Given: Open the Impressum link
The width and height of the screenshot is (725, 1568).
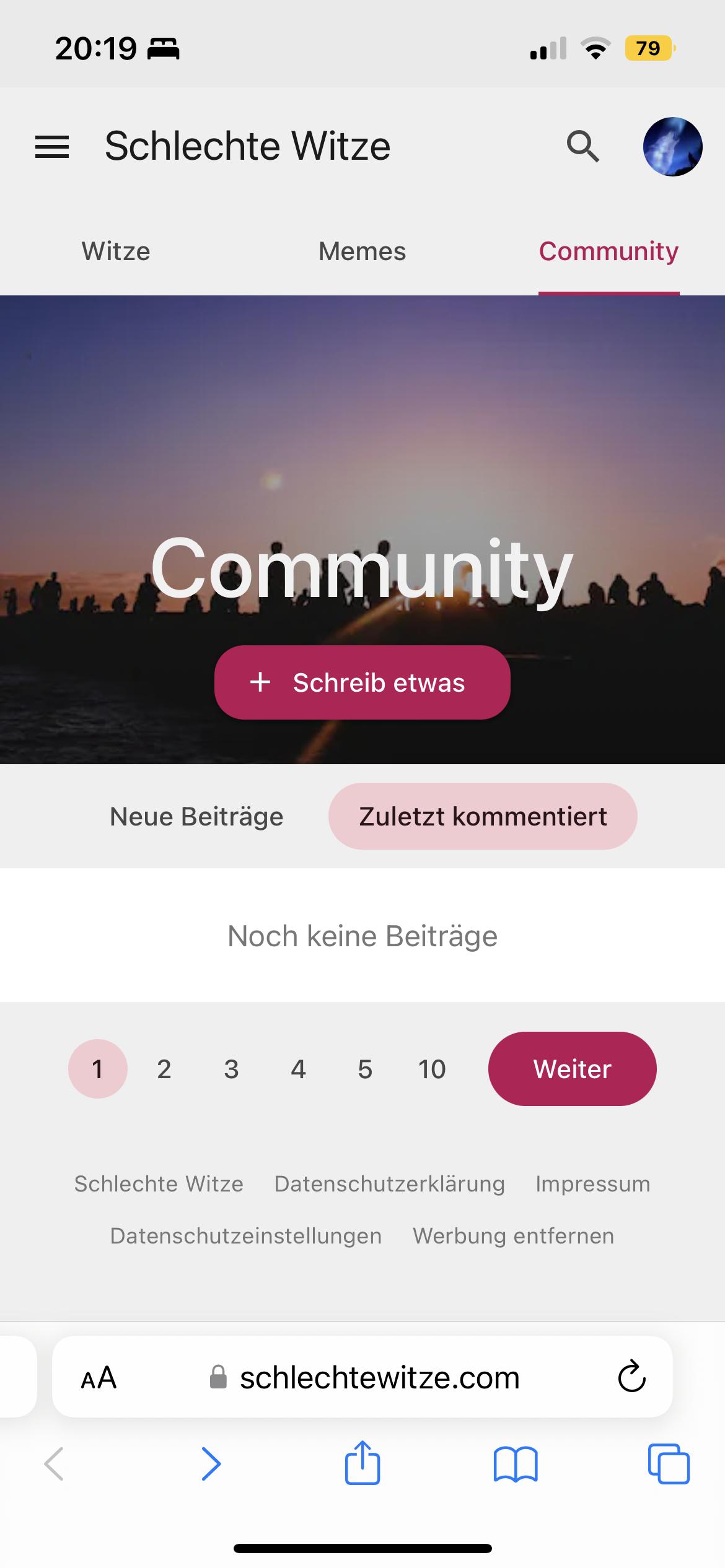Looking at the screenshot, I should (592, 1184).
